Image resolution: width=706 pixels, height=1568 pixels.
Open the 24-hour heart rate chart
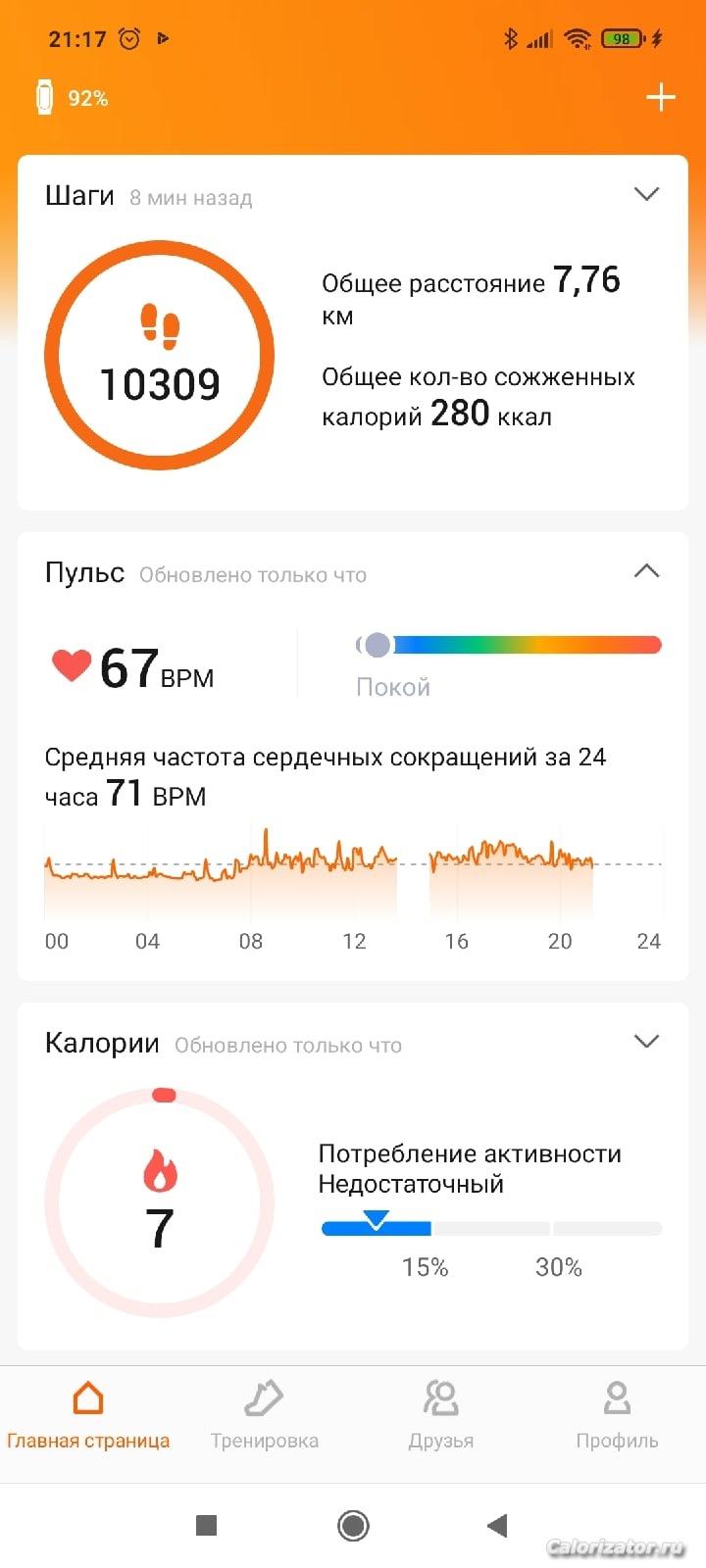tap(353, 872)
